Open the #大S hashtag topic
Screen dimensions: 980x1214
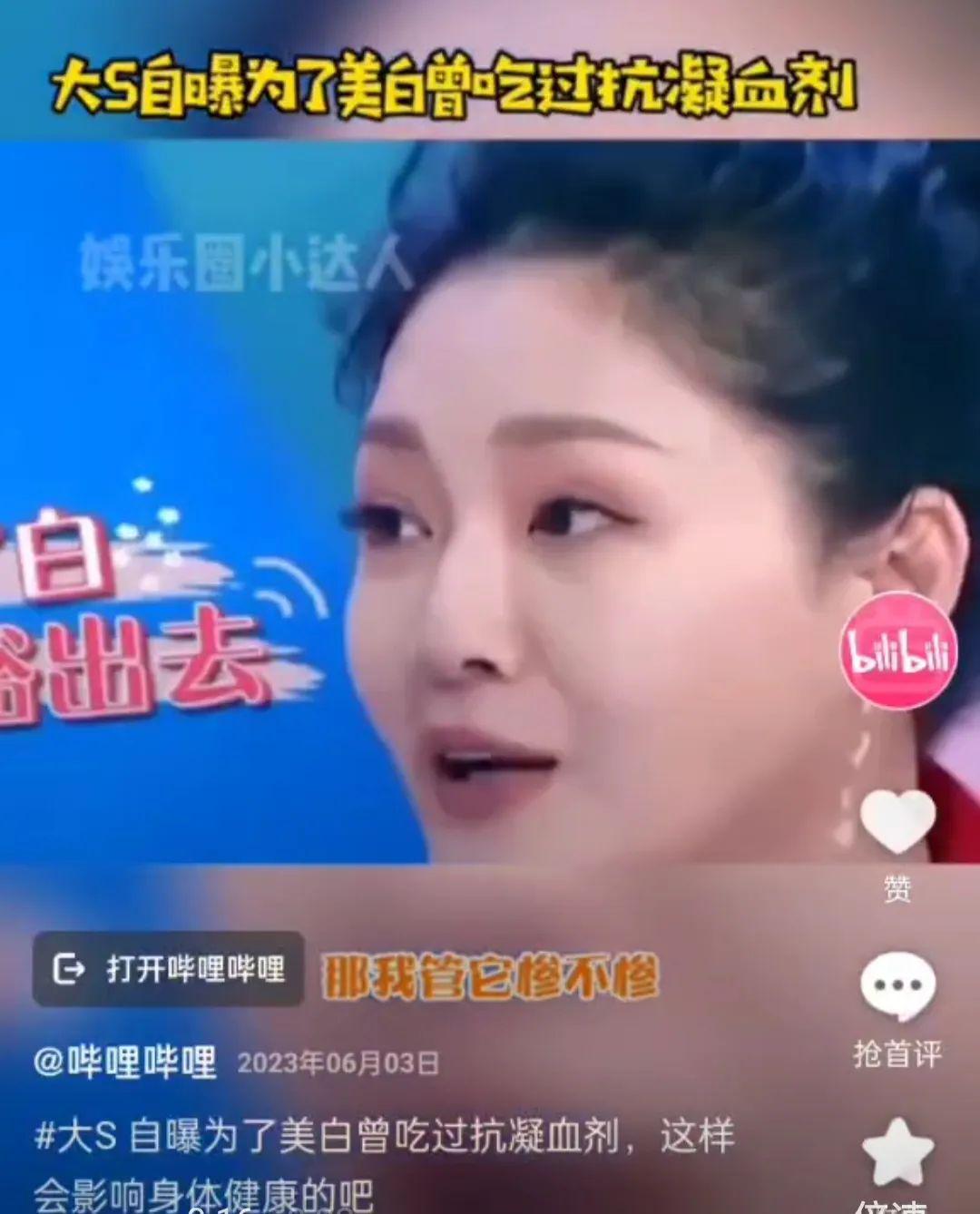pos(76,1137)
